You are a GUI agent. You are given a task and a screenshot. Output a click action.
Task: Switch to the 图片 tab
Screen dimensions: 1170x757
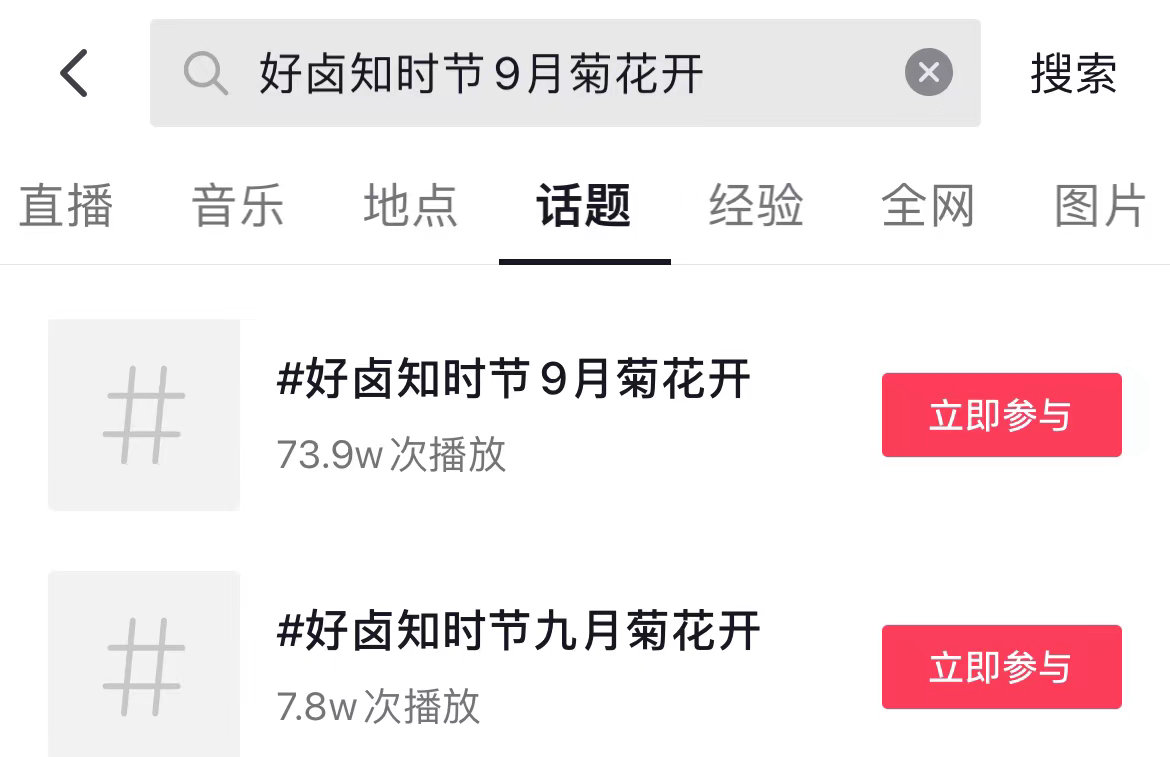tap(1100, 206)
